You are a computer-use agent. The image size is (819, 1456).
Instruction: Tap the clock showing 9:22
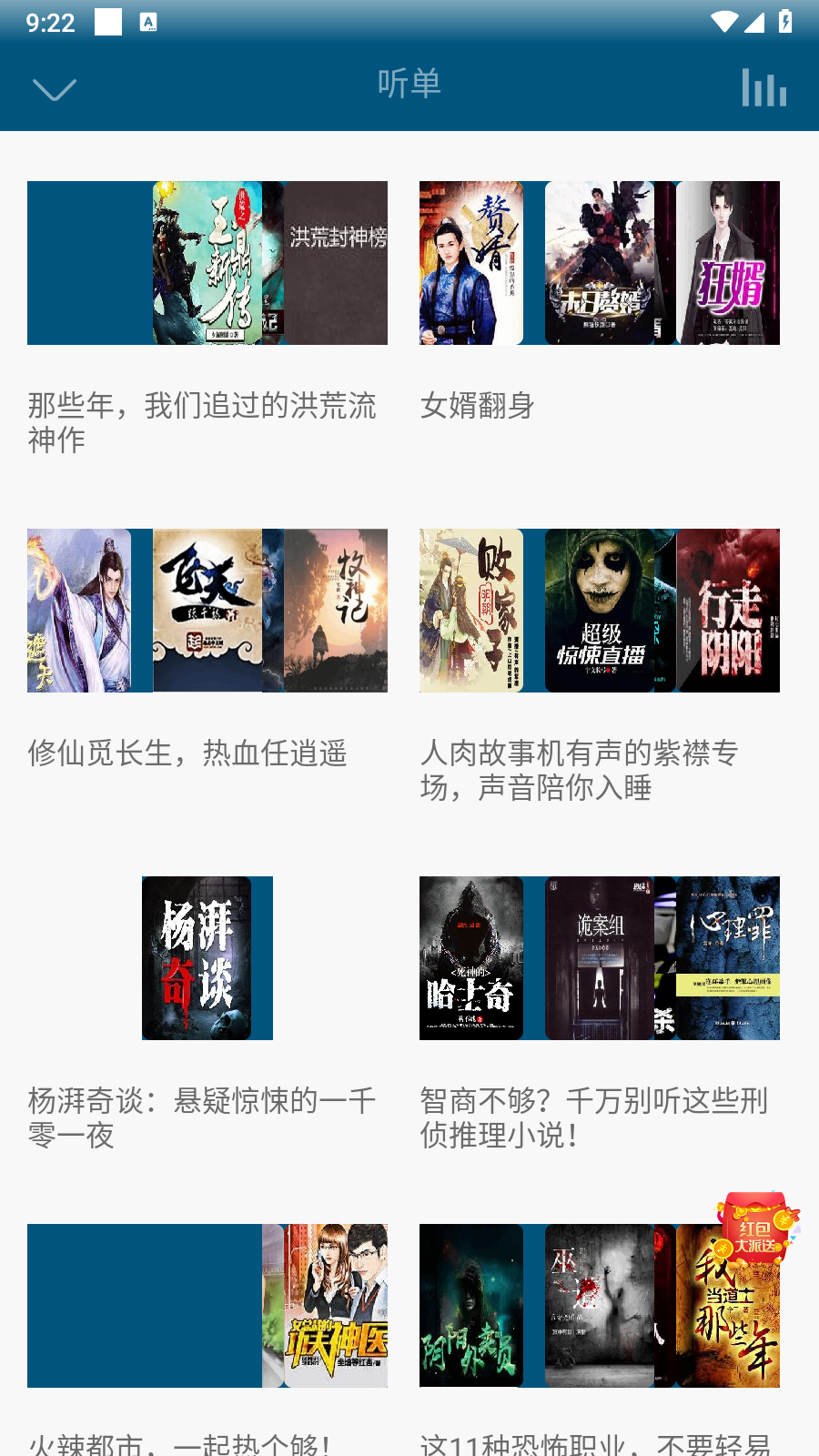point(51,23)
